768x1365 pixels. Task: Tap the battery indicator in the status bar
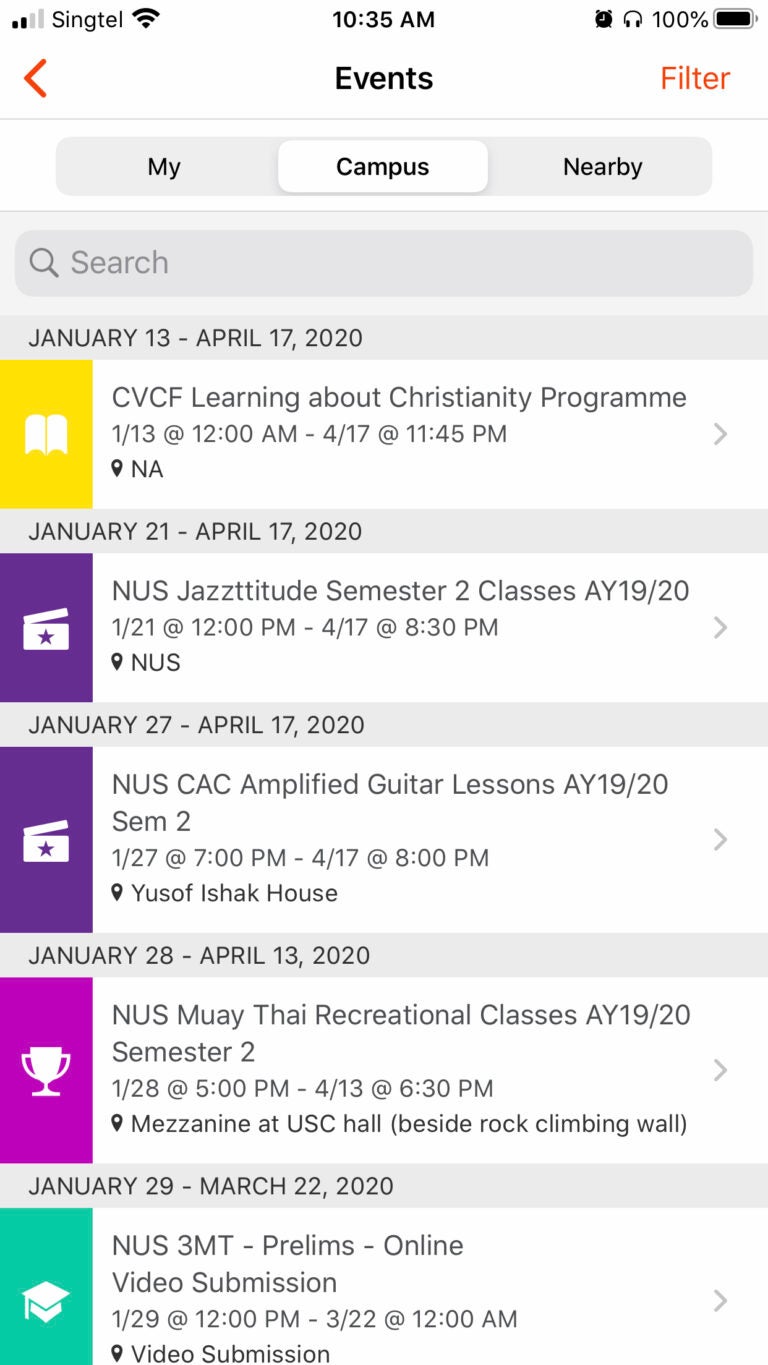tap(733, 18)
